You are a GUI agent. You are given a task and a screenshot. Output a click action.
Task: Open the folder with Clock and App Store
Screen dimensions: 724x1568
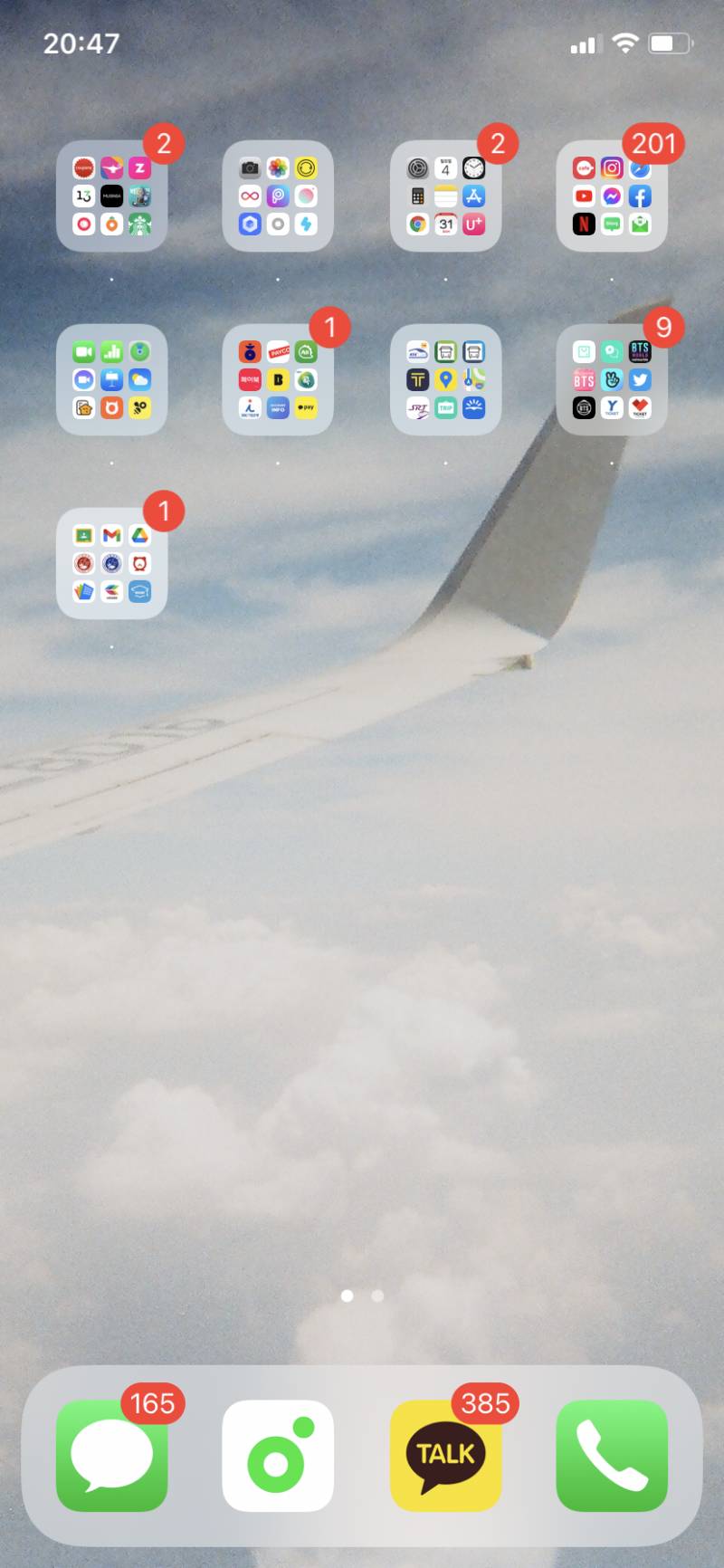click(x=445, y=196)
